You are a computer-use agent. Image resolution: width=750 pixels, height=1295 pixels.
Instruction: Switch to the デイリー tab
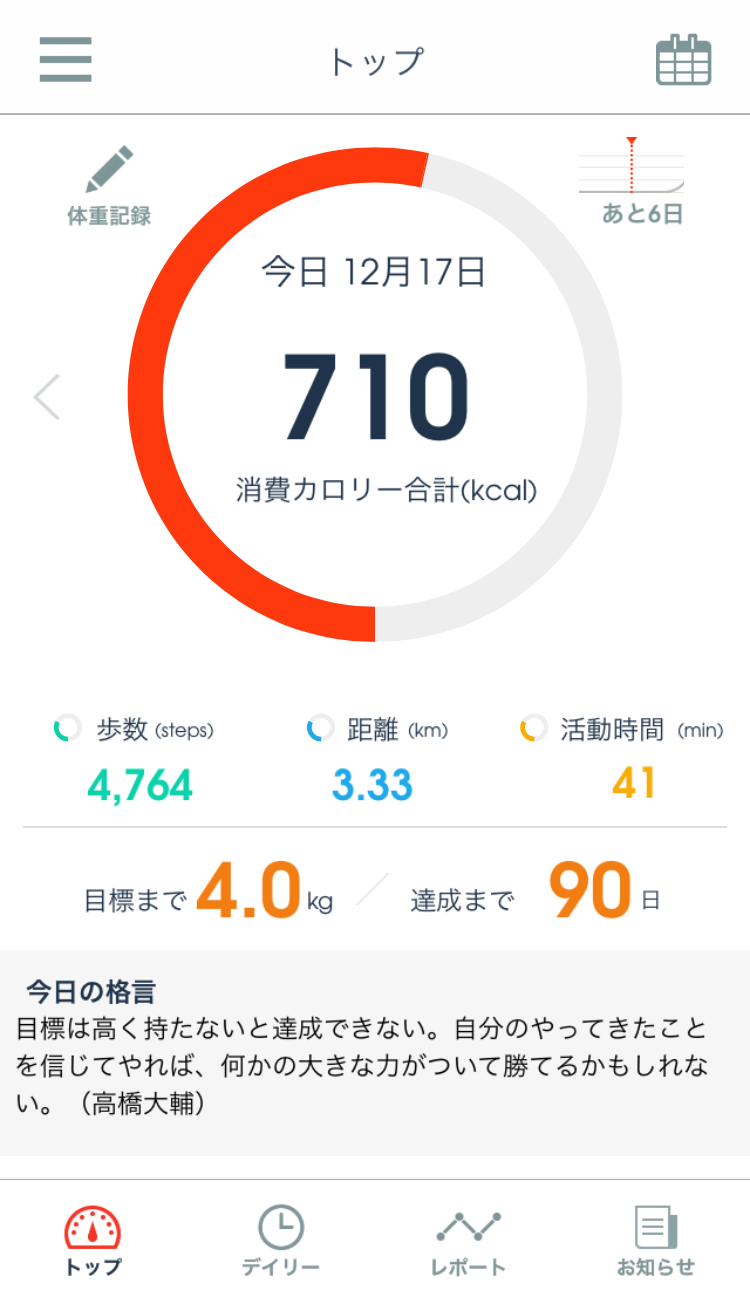[281, 1240]
